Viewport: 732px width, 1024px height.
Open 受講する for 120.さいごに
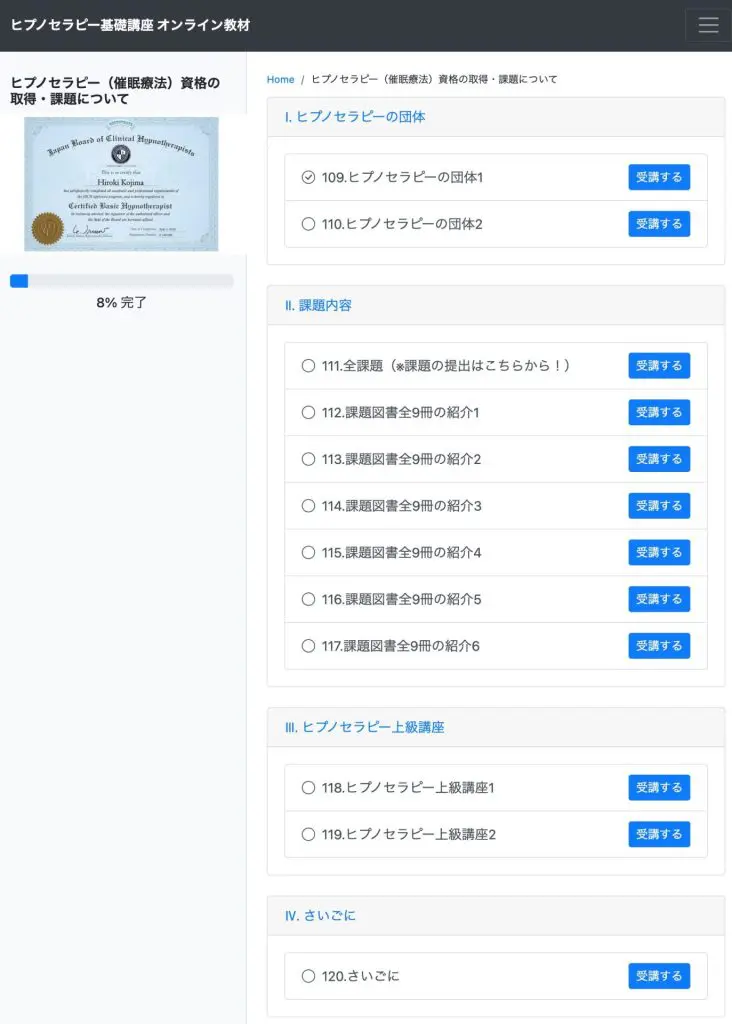(659, 976)
